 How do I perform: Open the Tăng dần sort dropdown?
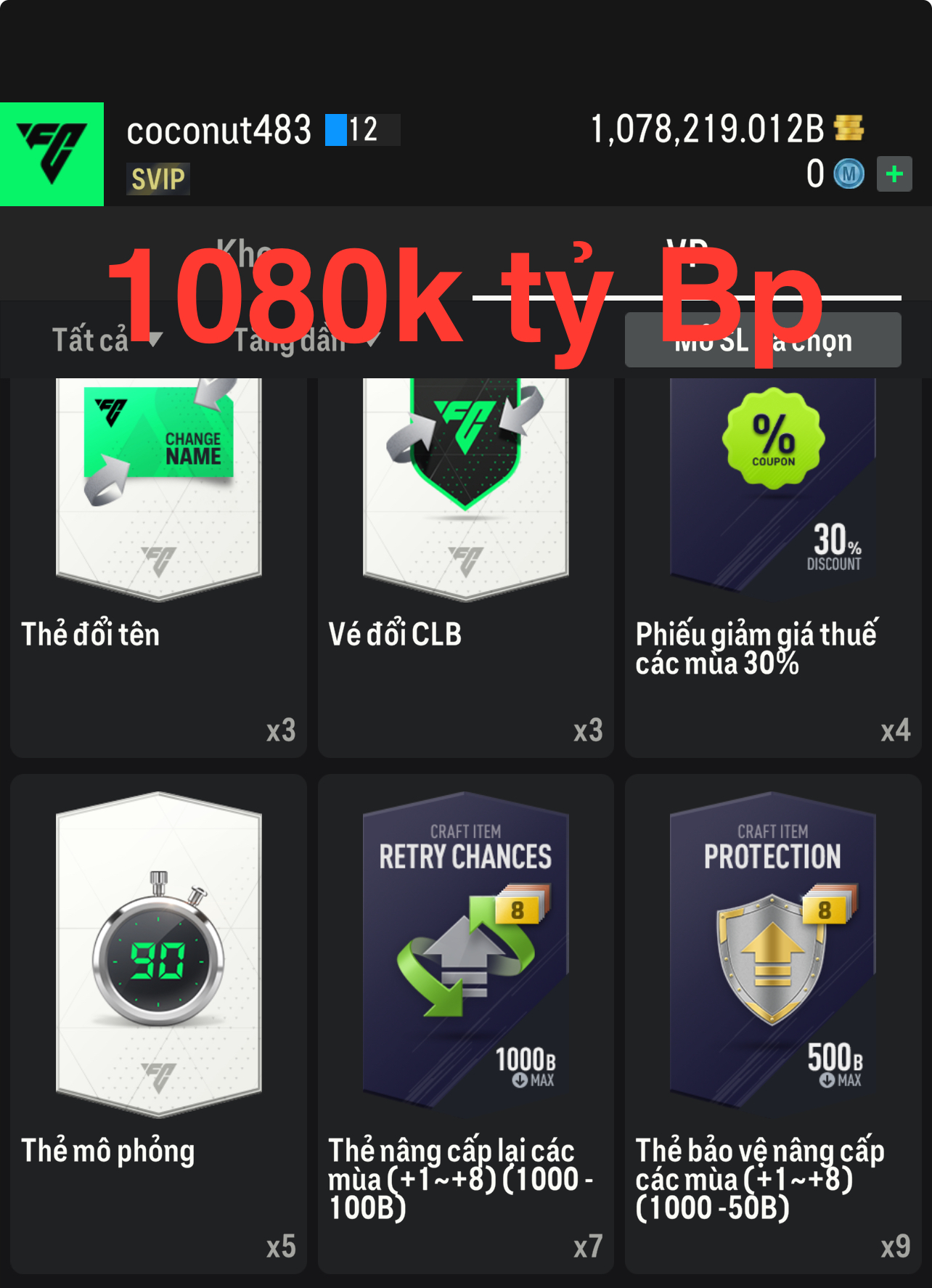tap(306, 340)
